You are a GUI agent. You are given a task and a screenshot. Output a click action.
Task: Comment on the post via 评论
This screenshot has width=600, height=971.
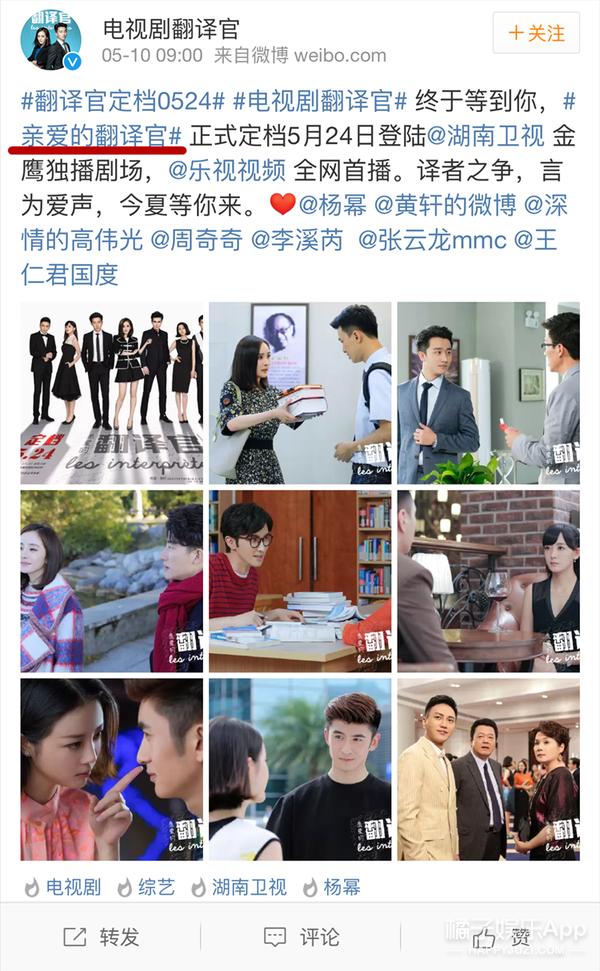coord(301,937)
